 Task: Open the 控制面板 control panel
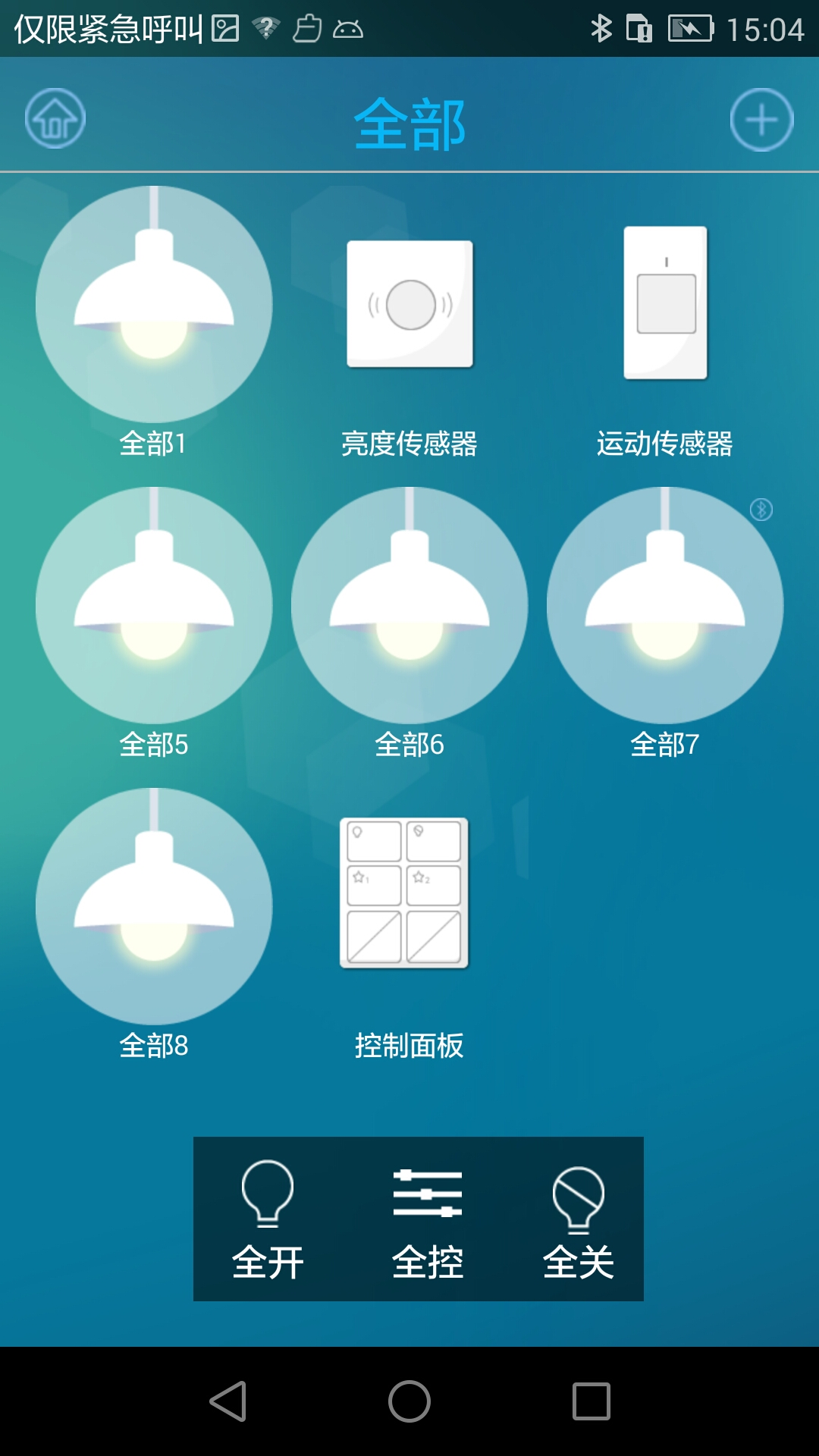(405, 893)
